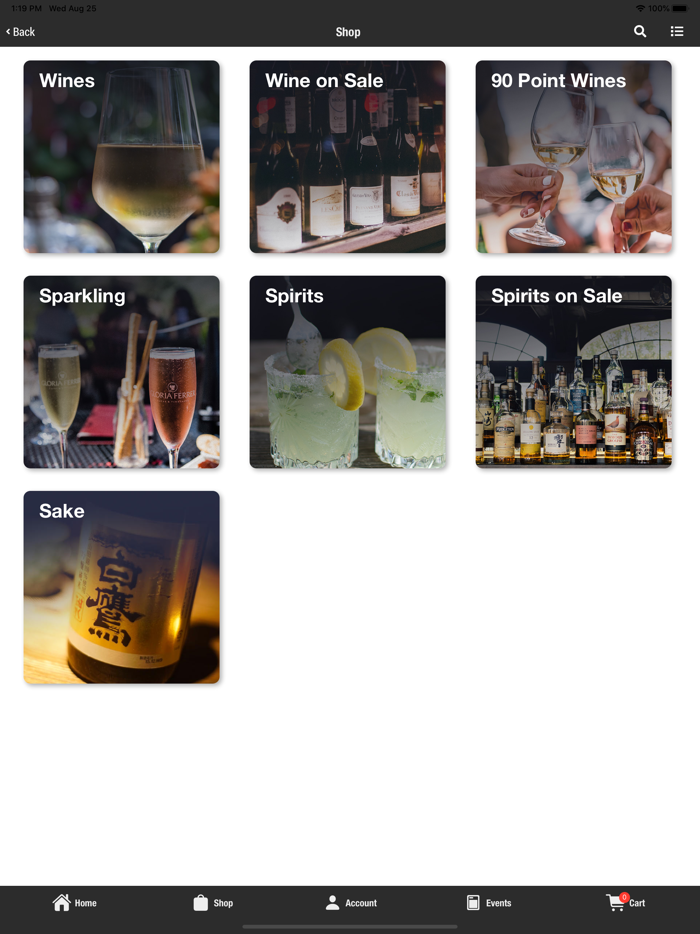700x934 pixels.
Task: Open the Wines category
Action: tap(122, 157)
